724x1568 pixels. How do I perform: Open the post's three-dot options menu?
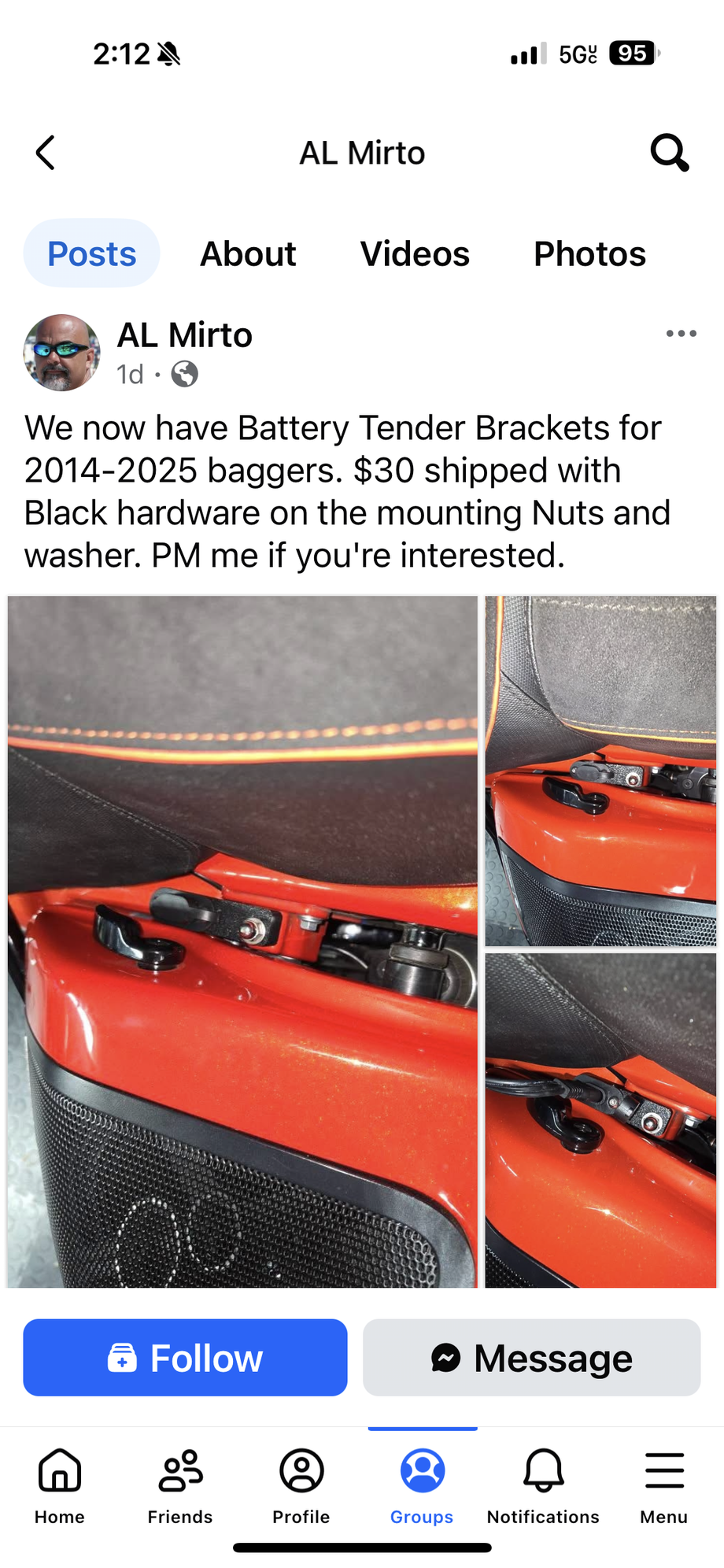[x=681, y=334]
